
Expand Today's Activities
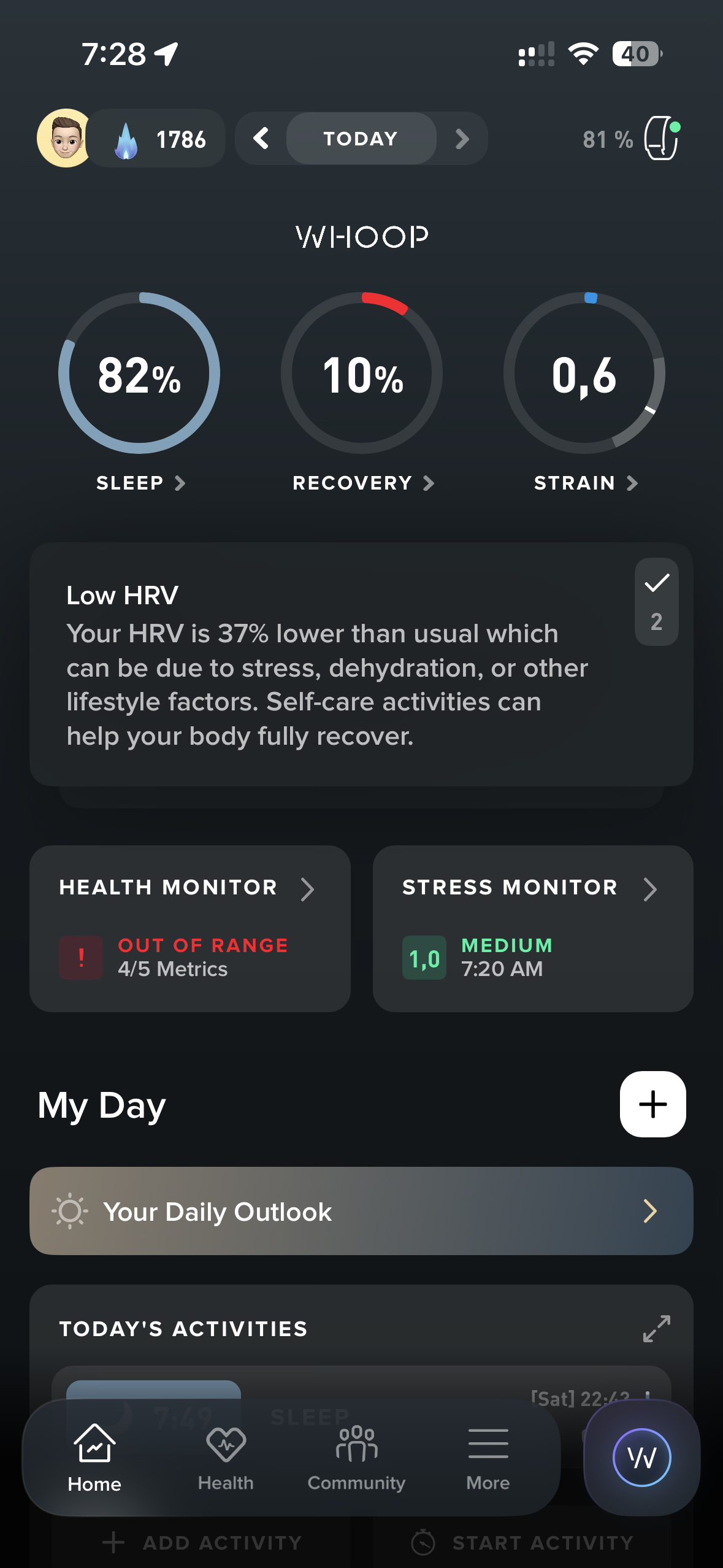(656, 1328)
